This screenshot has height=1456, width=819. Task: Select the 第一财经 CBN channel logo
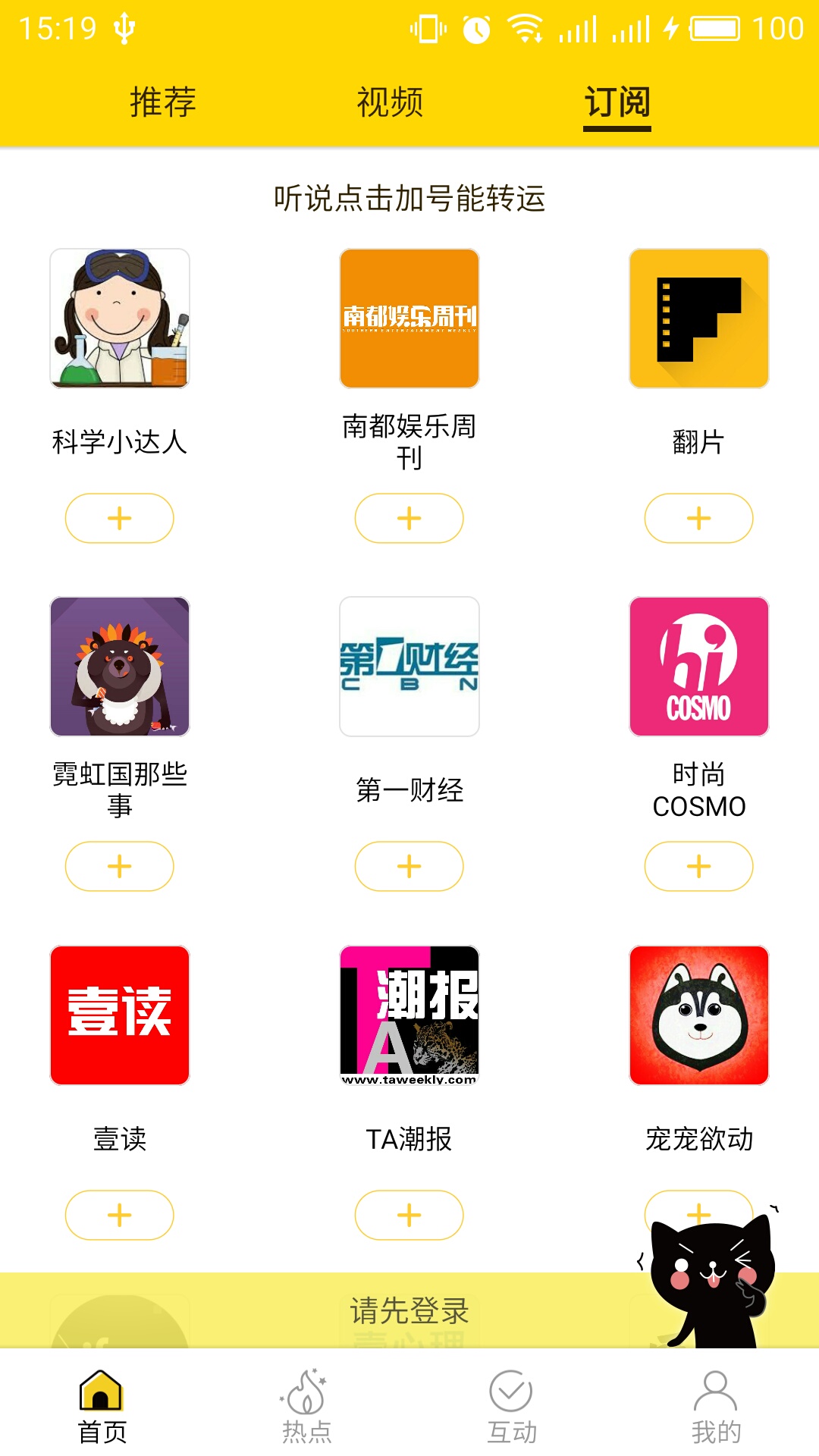coord(409,667)
